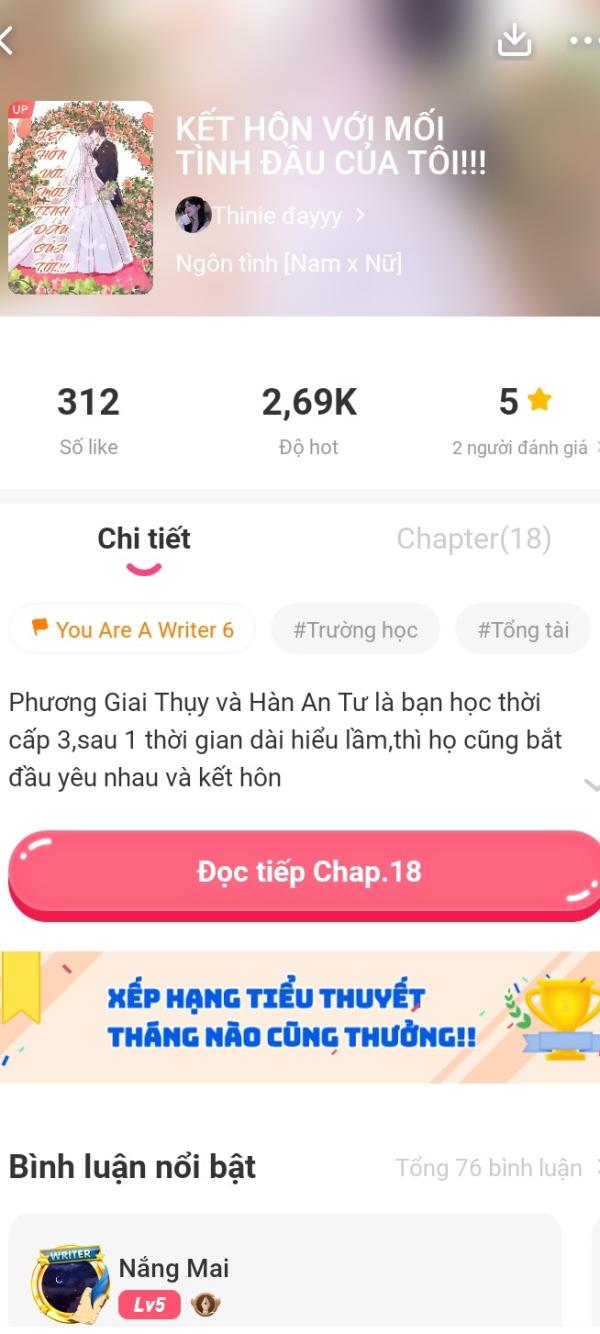Image resolution: width=600 pixels, height=1334 pixels.
Task: View the 2 người đánh giá ratings
Action: tap(521, 448)
